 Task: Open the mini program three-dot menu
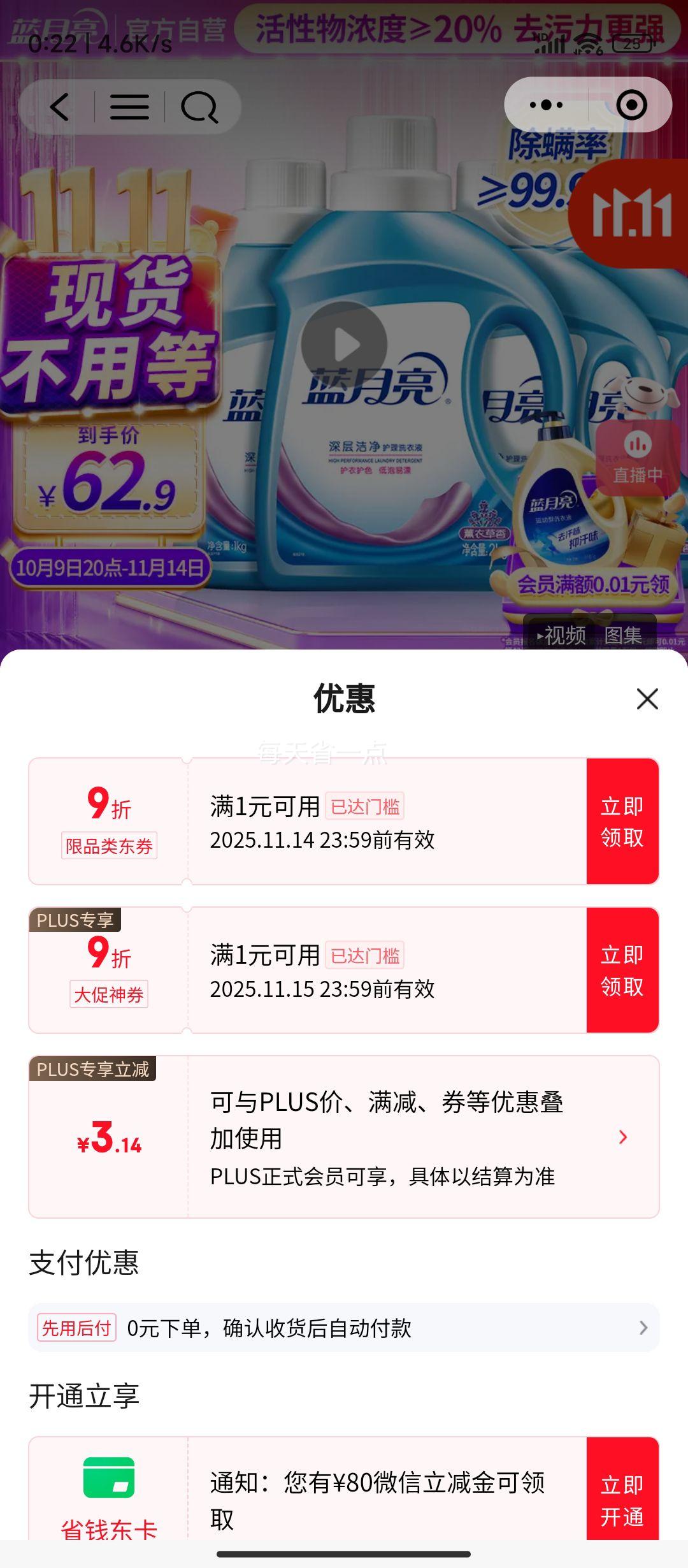point(547,105)
